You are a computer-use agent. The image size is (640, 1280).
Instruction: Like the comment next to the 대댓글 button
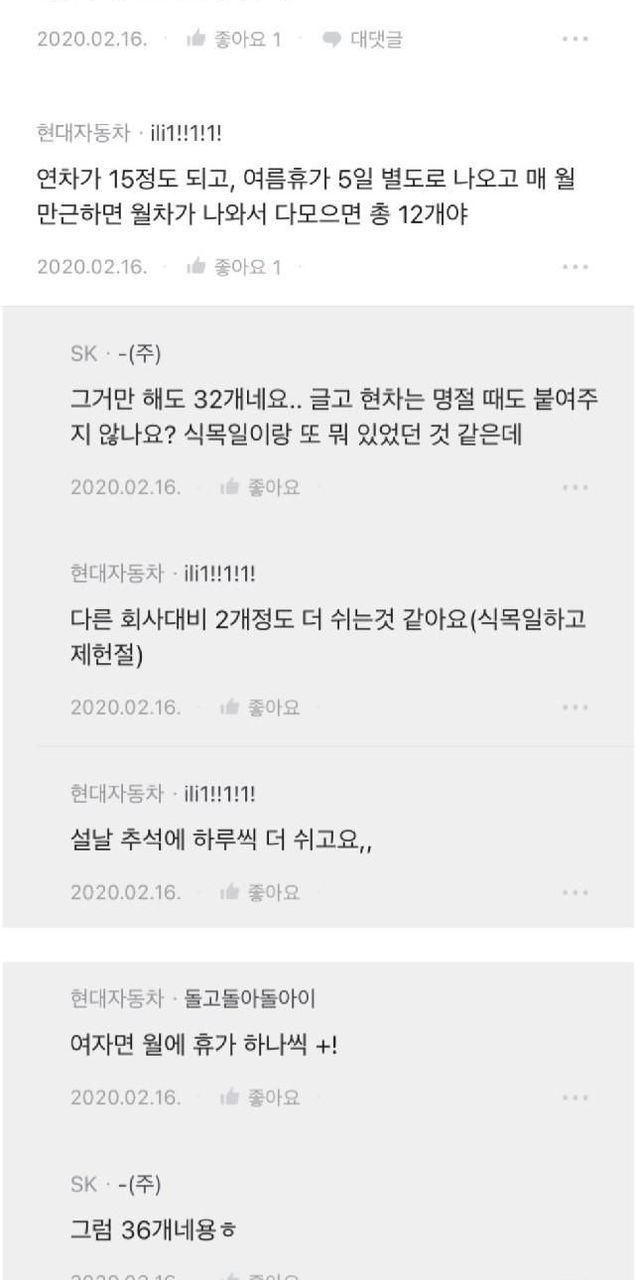coord(234,39)
